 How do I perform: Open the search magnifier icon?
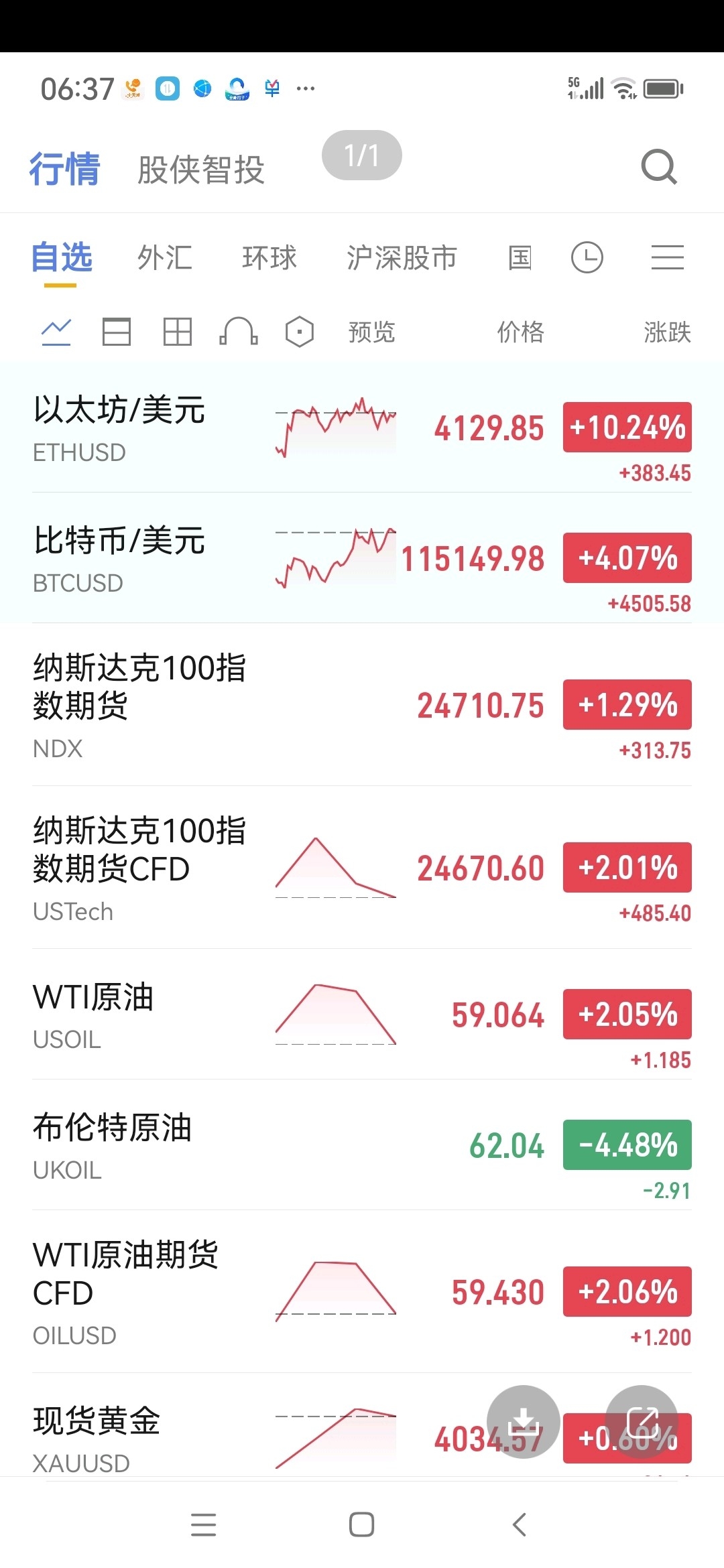(x=659, y=167)
